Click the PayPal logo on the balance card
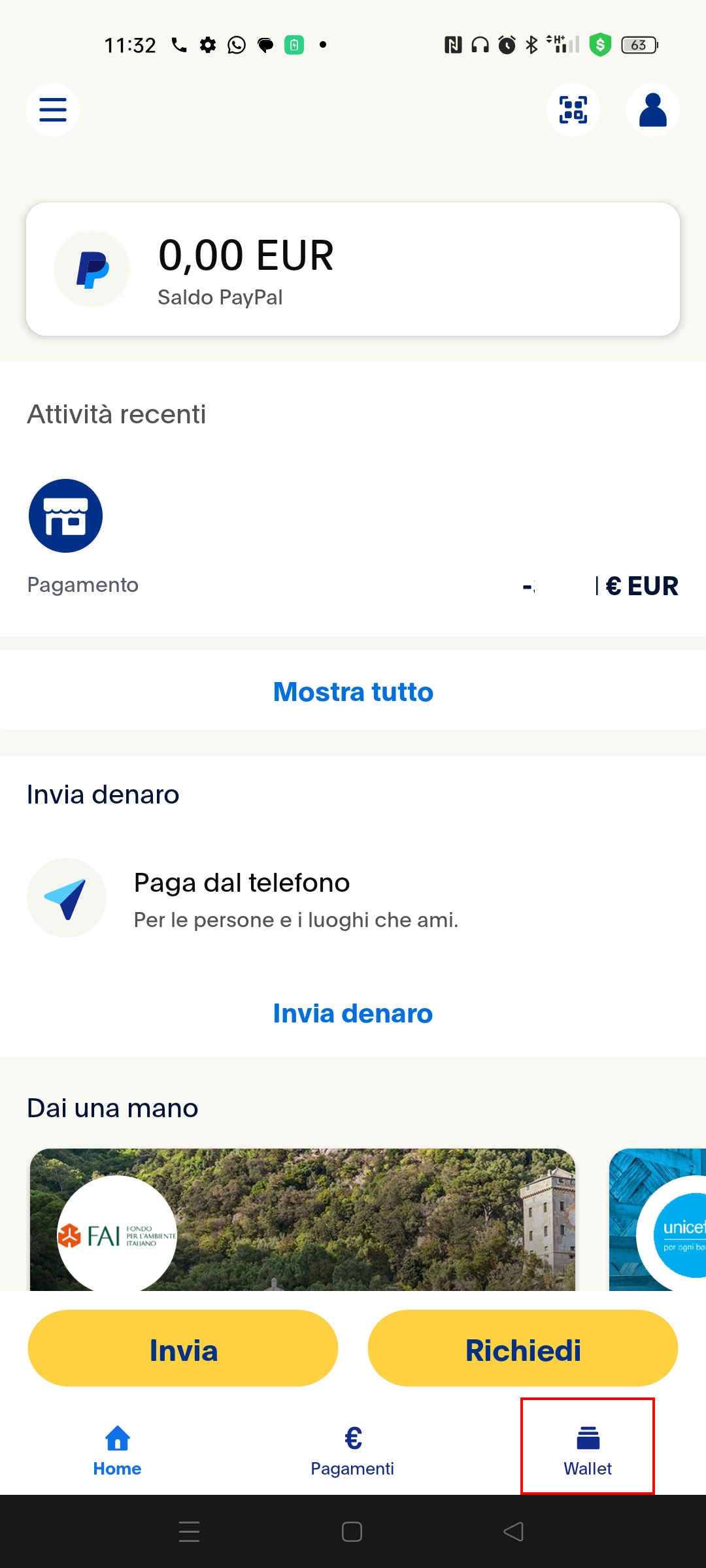The height and width of the screenshot is (1568, 706). (x=92, y=268)
